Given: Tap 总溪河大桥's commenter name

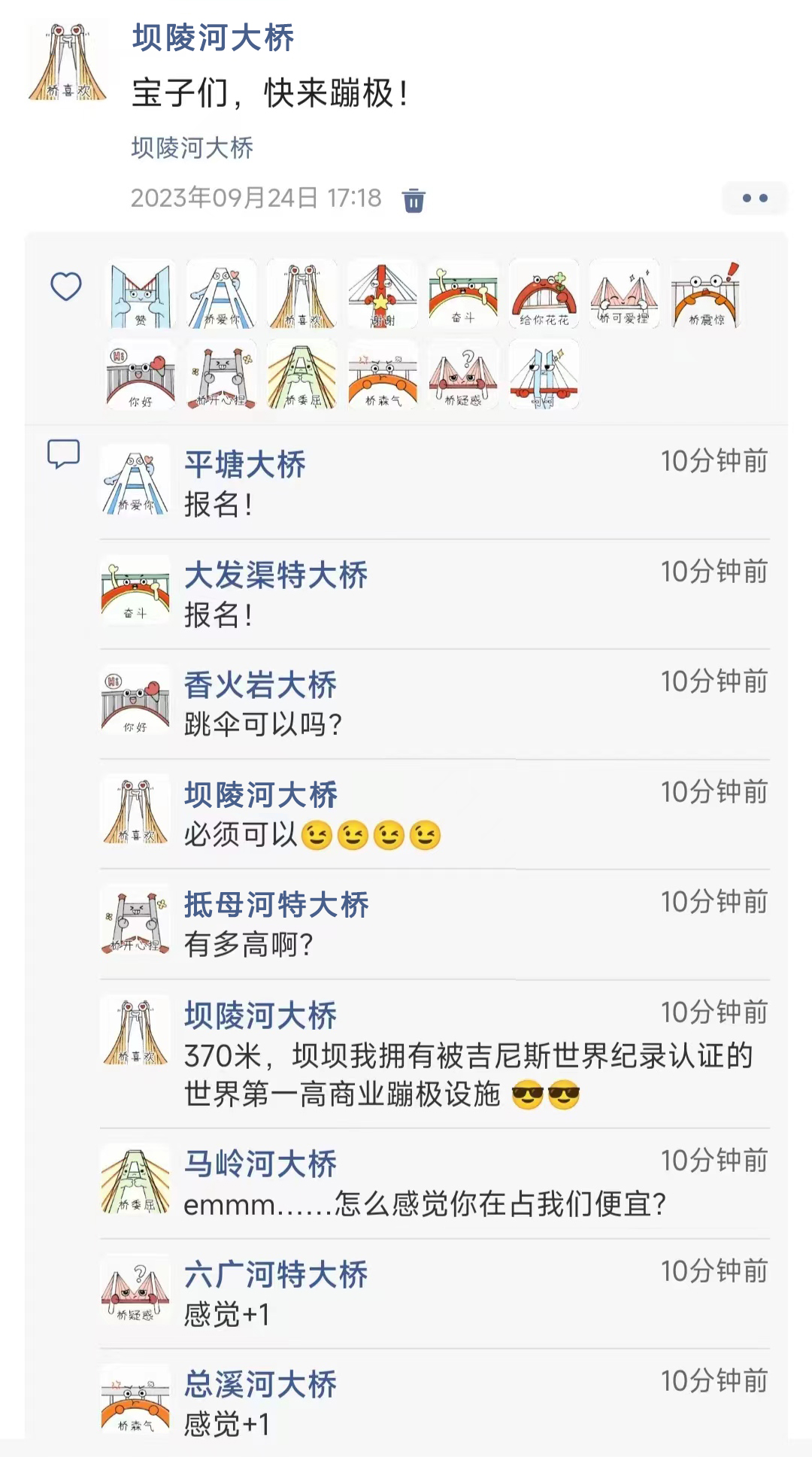Looking at the screenshot, I should pos(260,1384).
